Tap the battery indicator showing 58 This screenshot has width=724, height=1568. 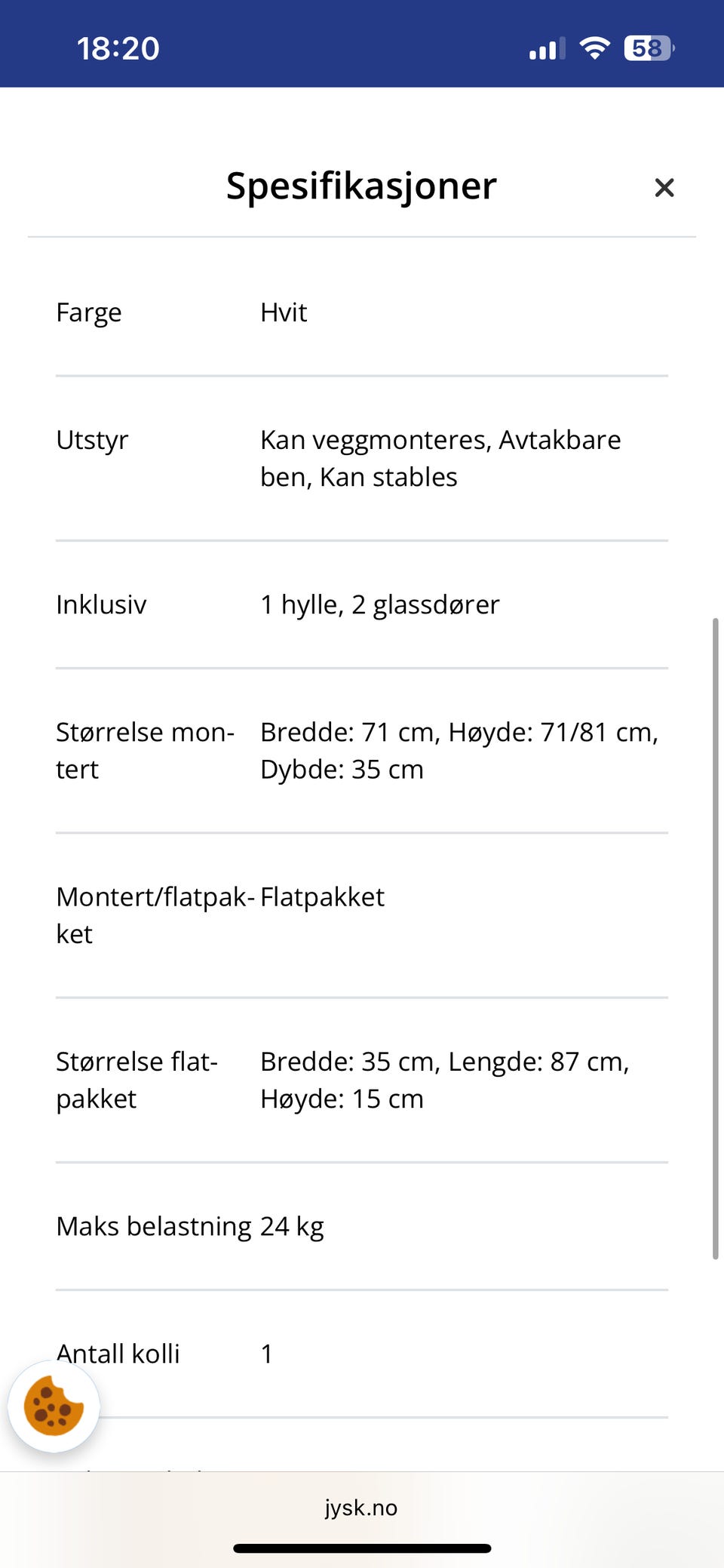pyautogui.click(x=647, y=48)
